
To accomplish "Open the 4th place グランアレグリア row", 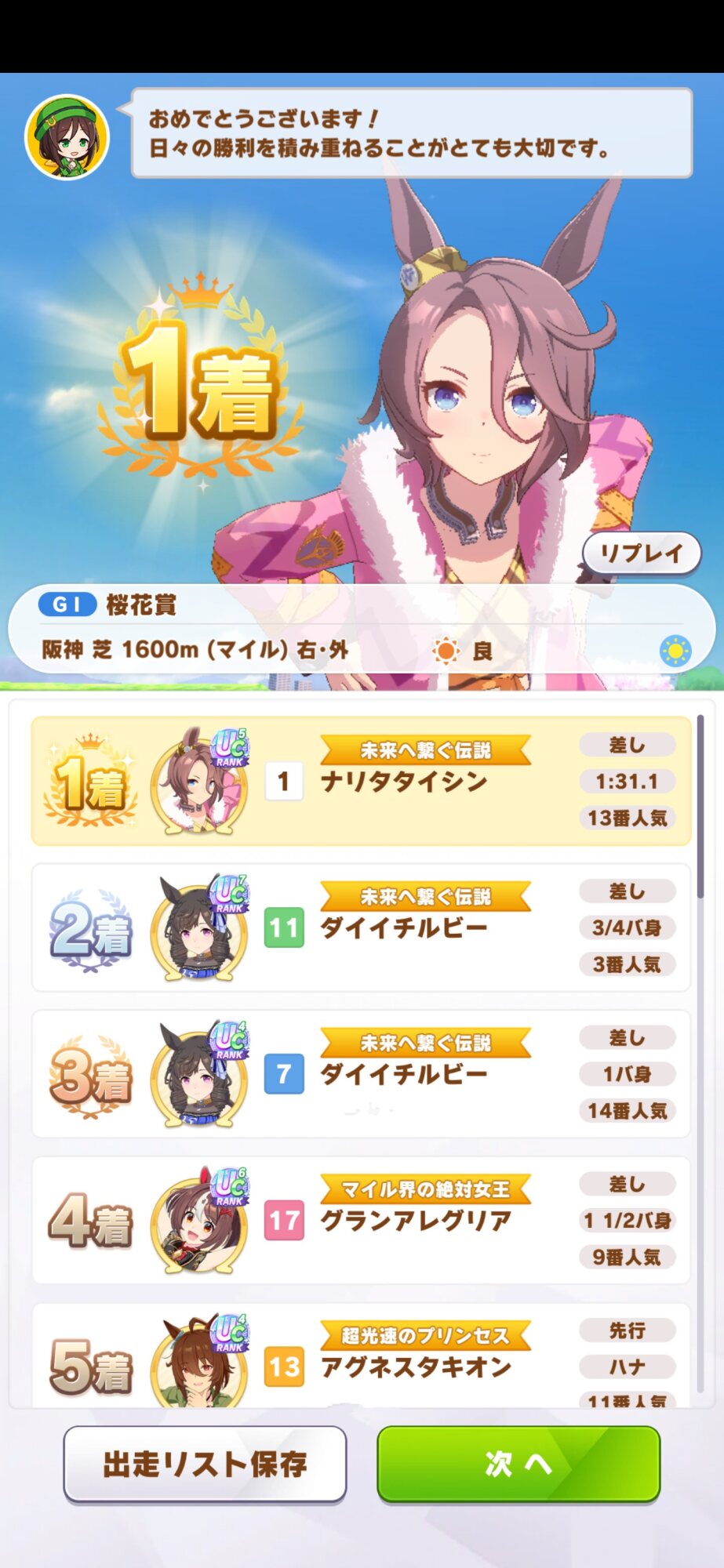I will [x=361, y=1220].
